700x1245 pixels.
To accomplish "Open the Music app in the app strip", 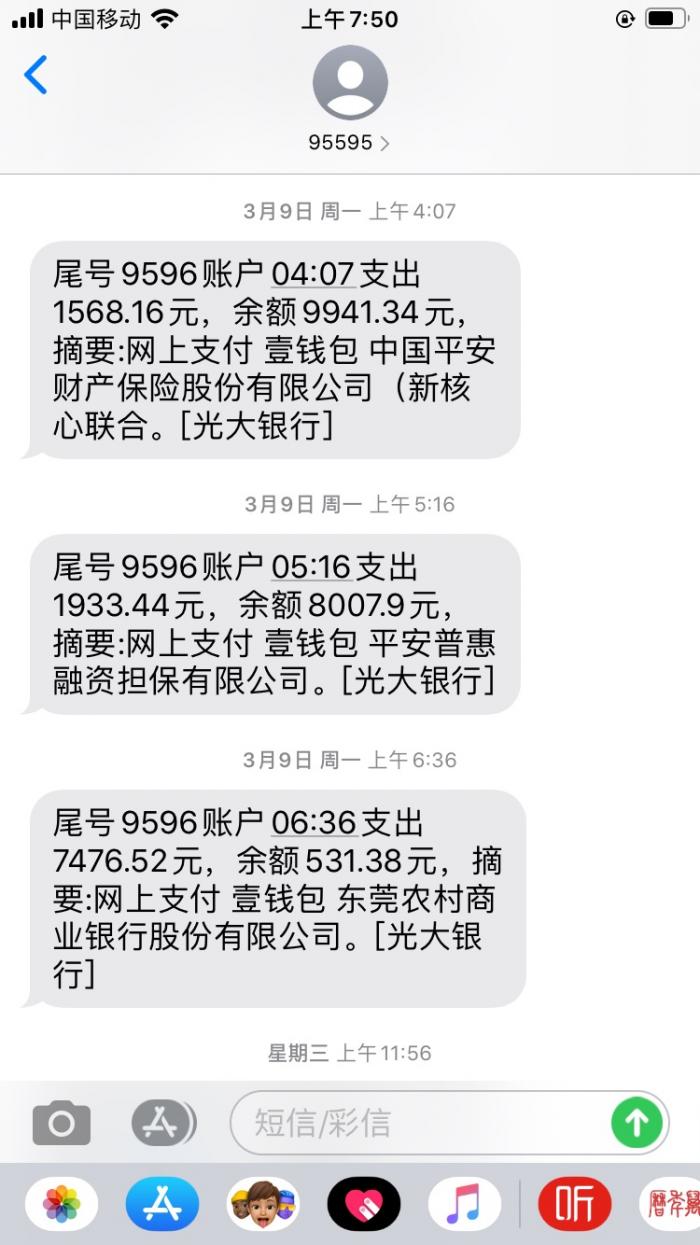I will click(x=464, y=1204).
